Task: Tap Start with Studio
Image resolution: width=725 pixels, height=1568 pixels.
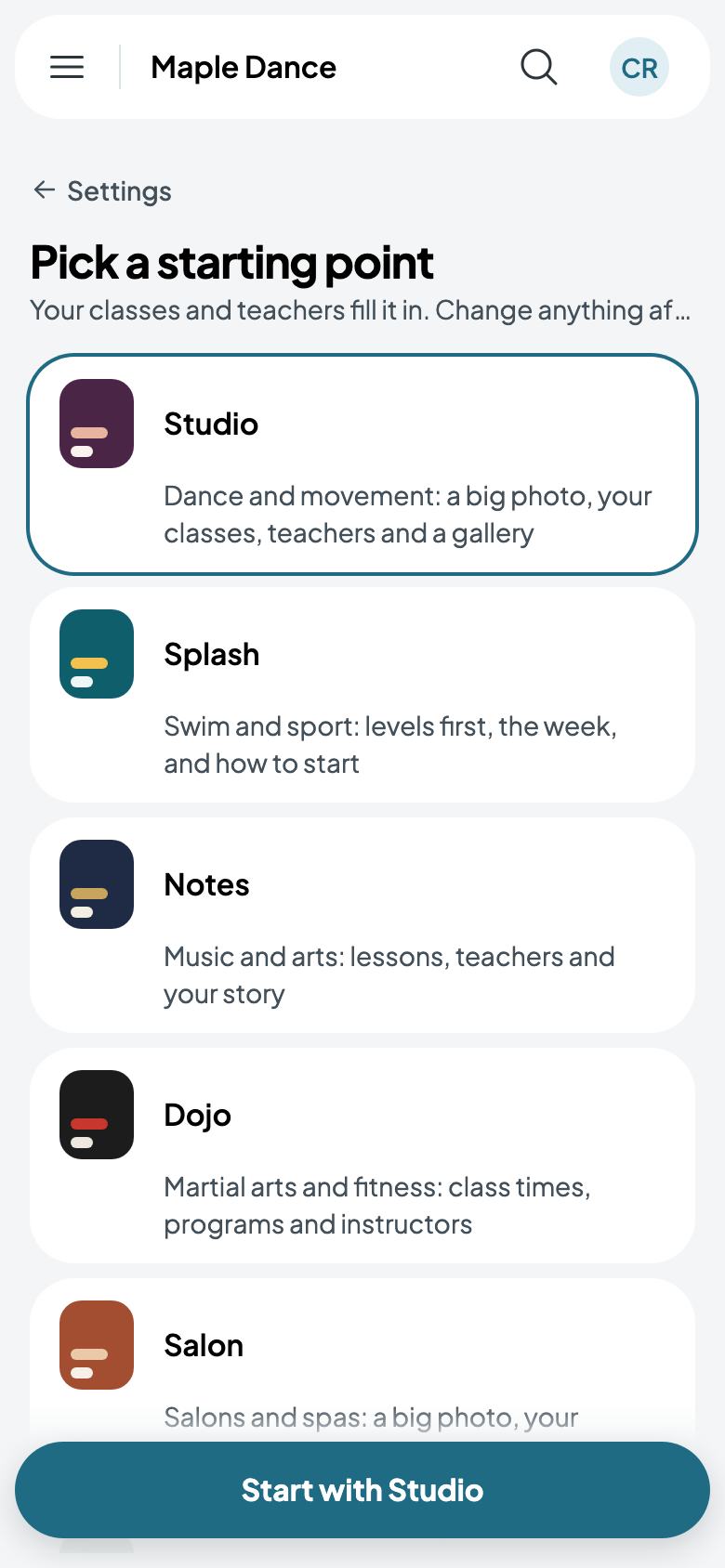Action: (362, 1490)
